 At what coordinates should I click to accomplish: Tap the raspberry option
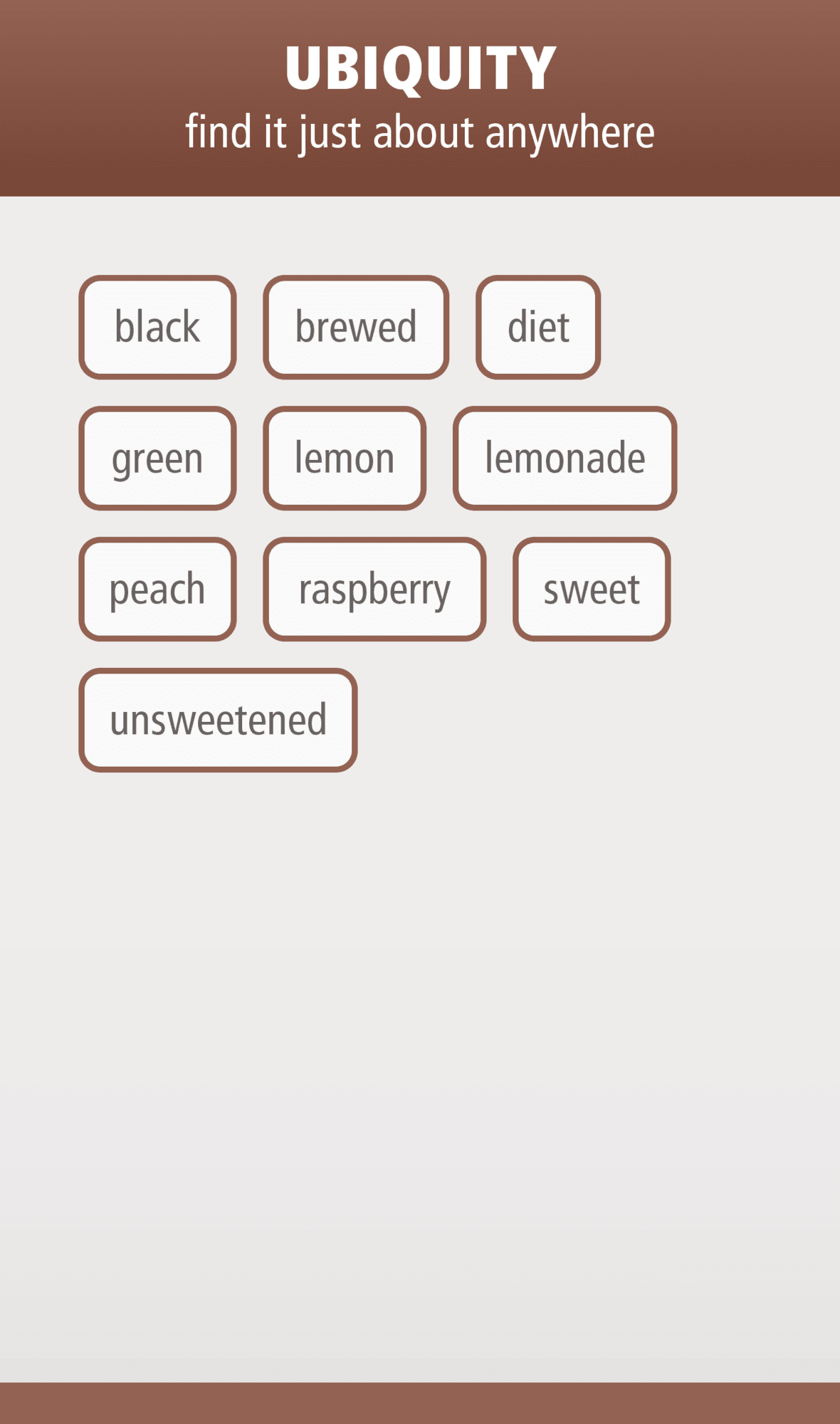pos(374,589)
